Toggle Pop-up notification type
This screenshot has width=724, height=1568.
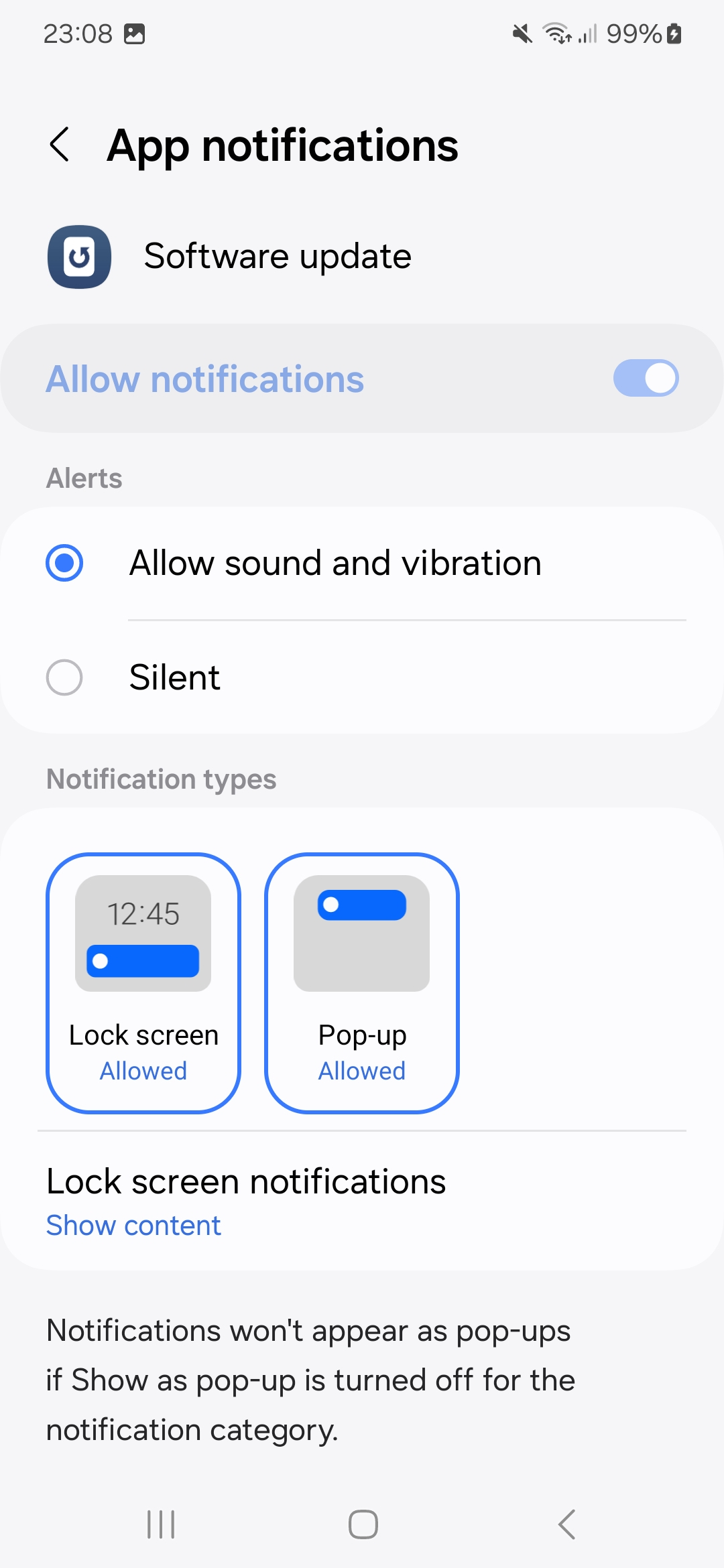(362, 982)
